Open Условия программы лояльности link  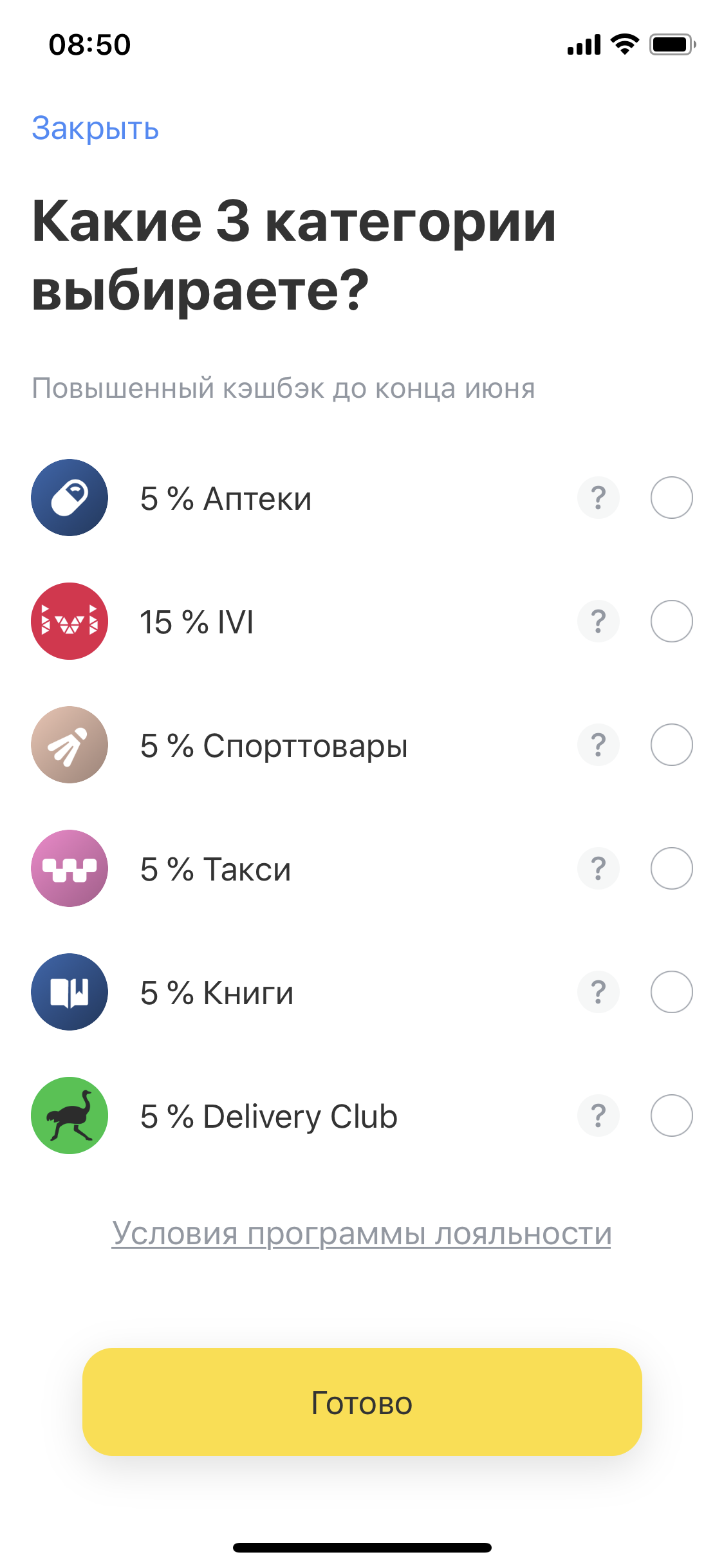(361, 1233)
